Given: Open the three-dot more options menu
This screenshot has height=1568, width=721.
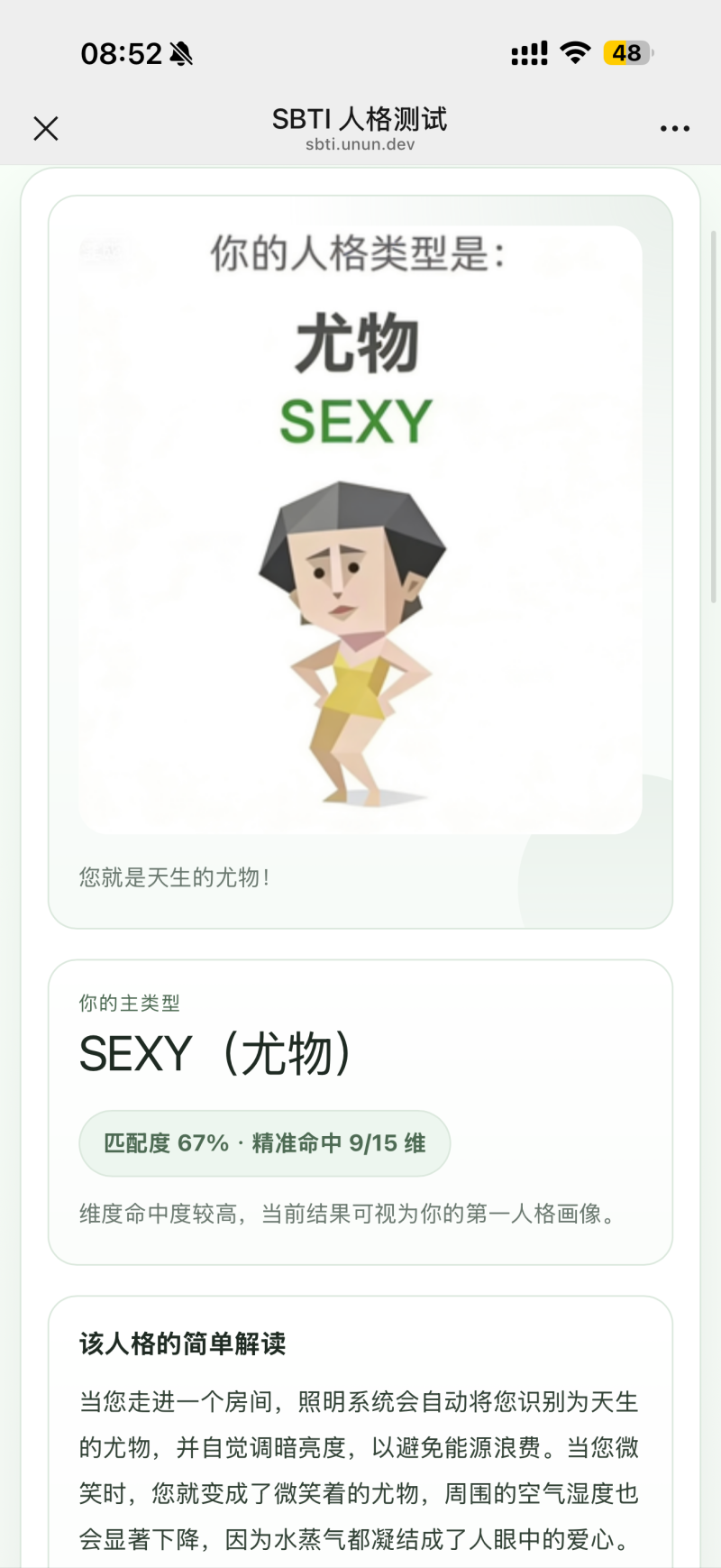Looking at the screenshot, I should (674, 129).
